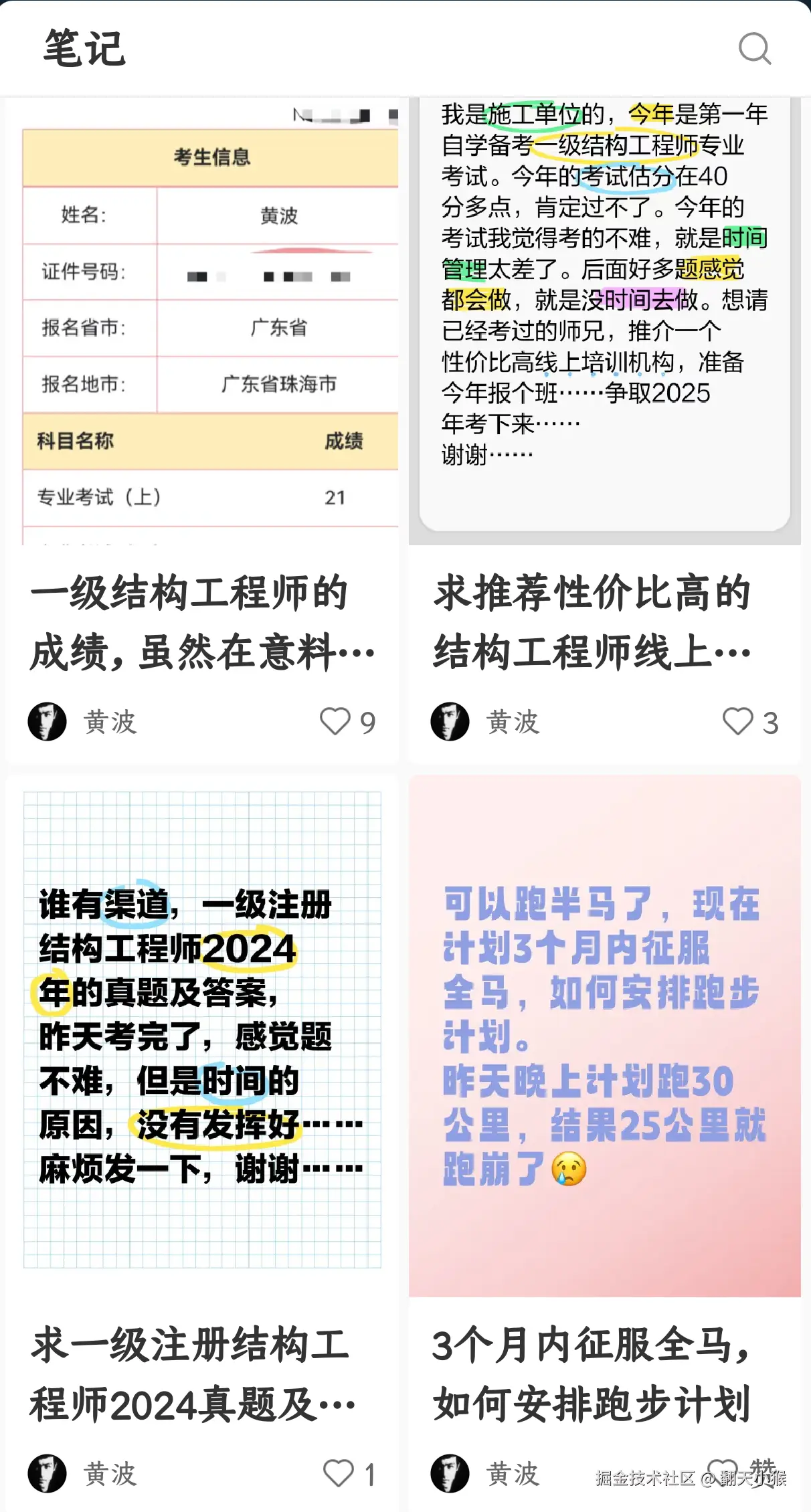The height and width of the screenshot is (1512, 811).
Task: Click 黄波's avatar under the marathon note
Action: [452, 1473]
